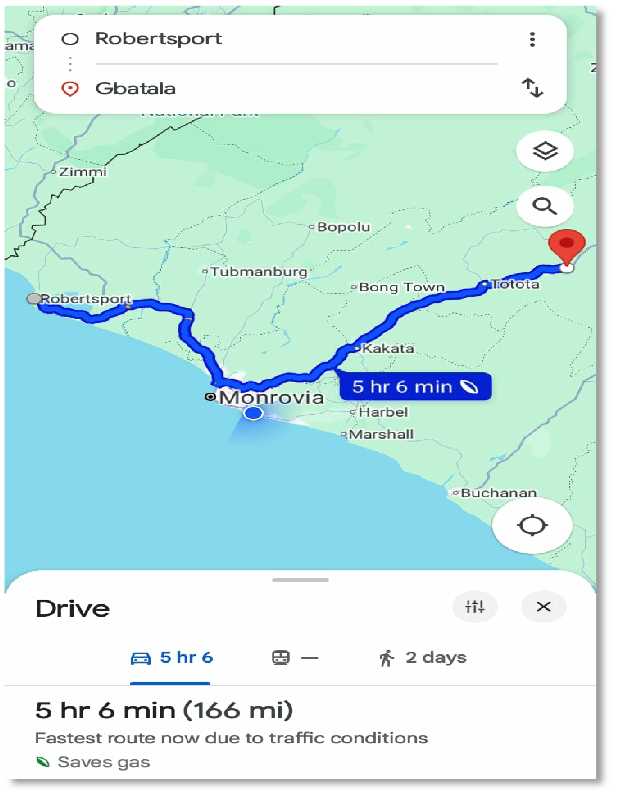Open route options filter
Image resolution: width=630 pixels, height=793 pixels.
[475, 607]
